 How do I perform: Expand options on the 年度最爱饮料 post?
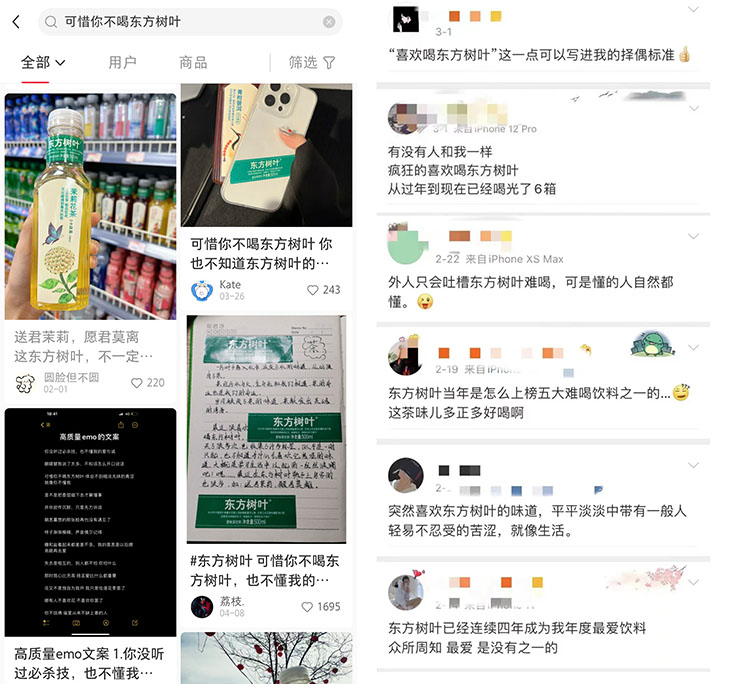click(694, 582)
